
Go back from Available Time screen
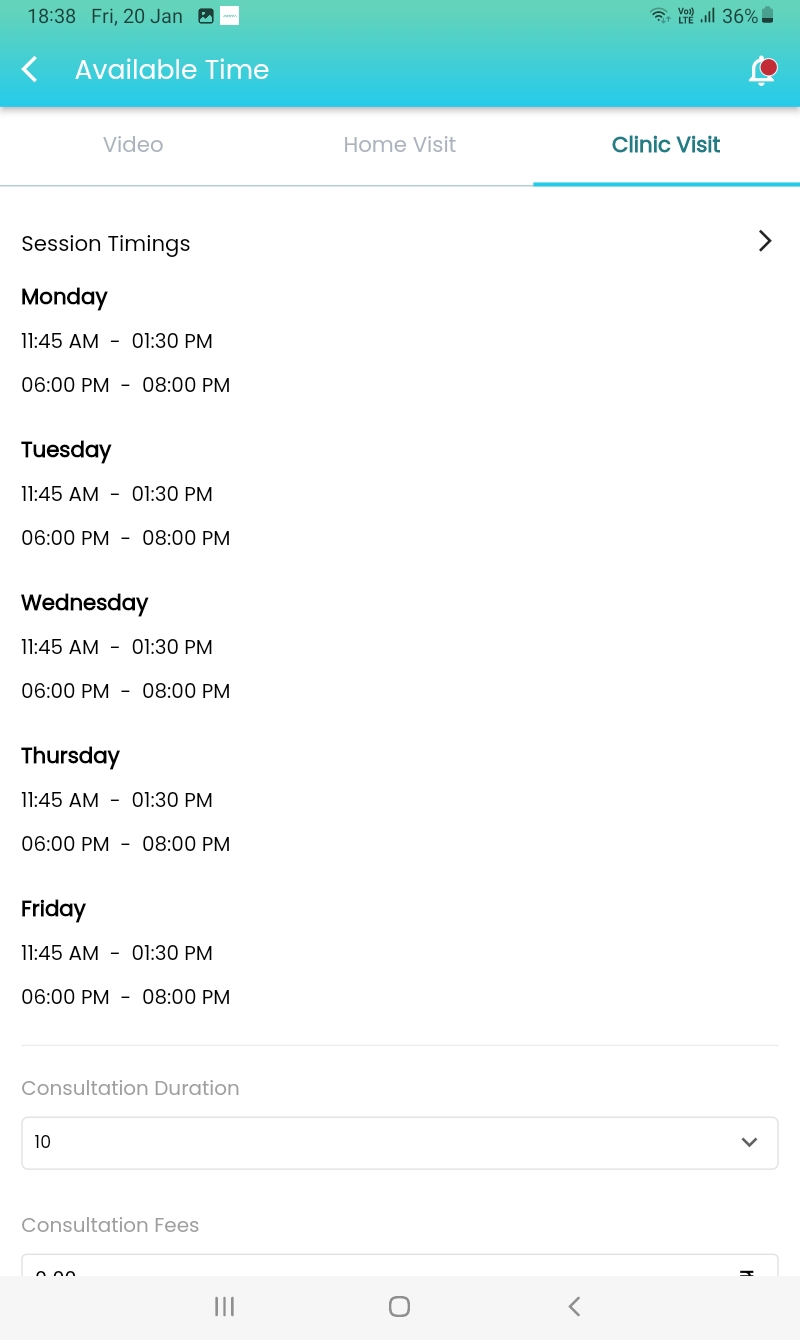pyautogui.click(x=30, y=69)
